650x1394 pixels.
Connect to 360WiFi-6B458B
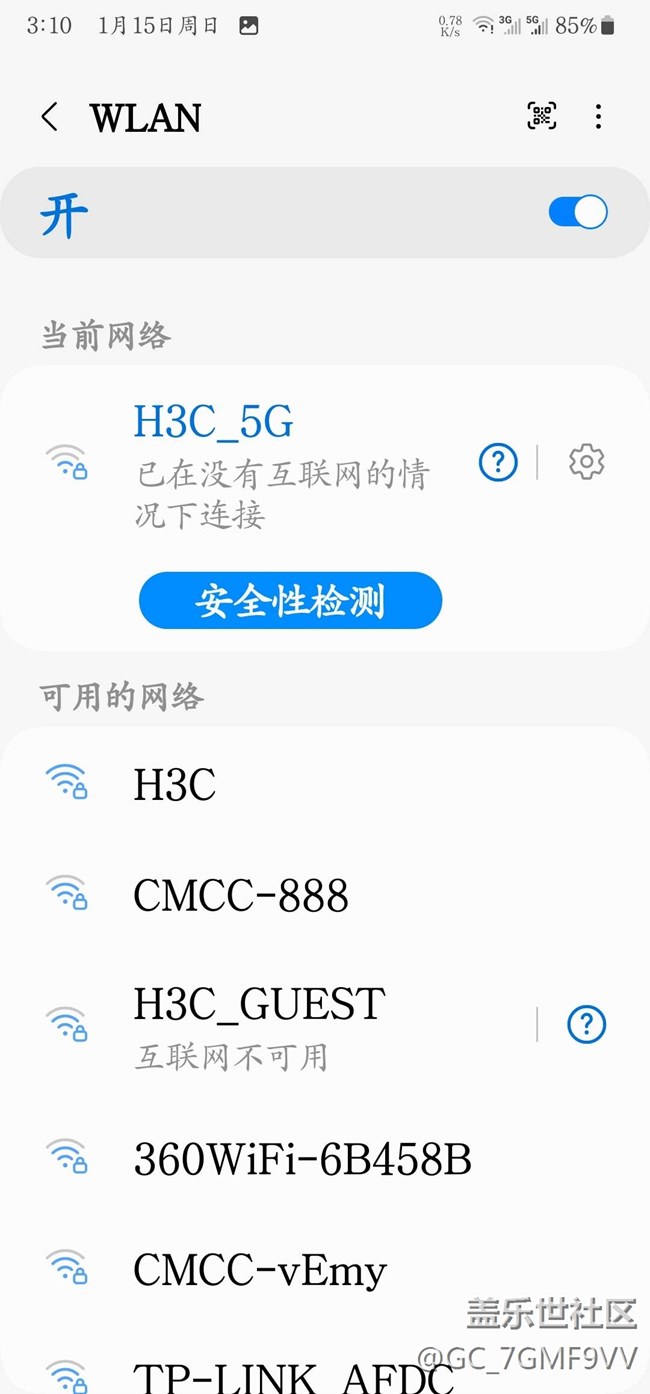pyautogui.click(x=325, y=1160)
